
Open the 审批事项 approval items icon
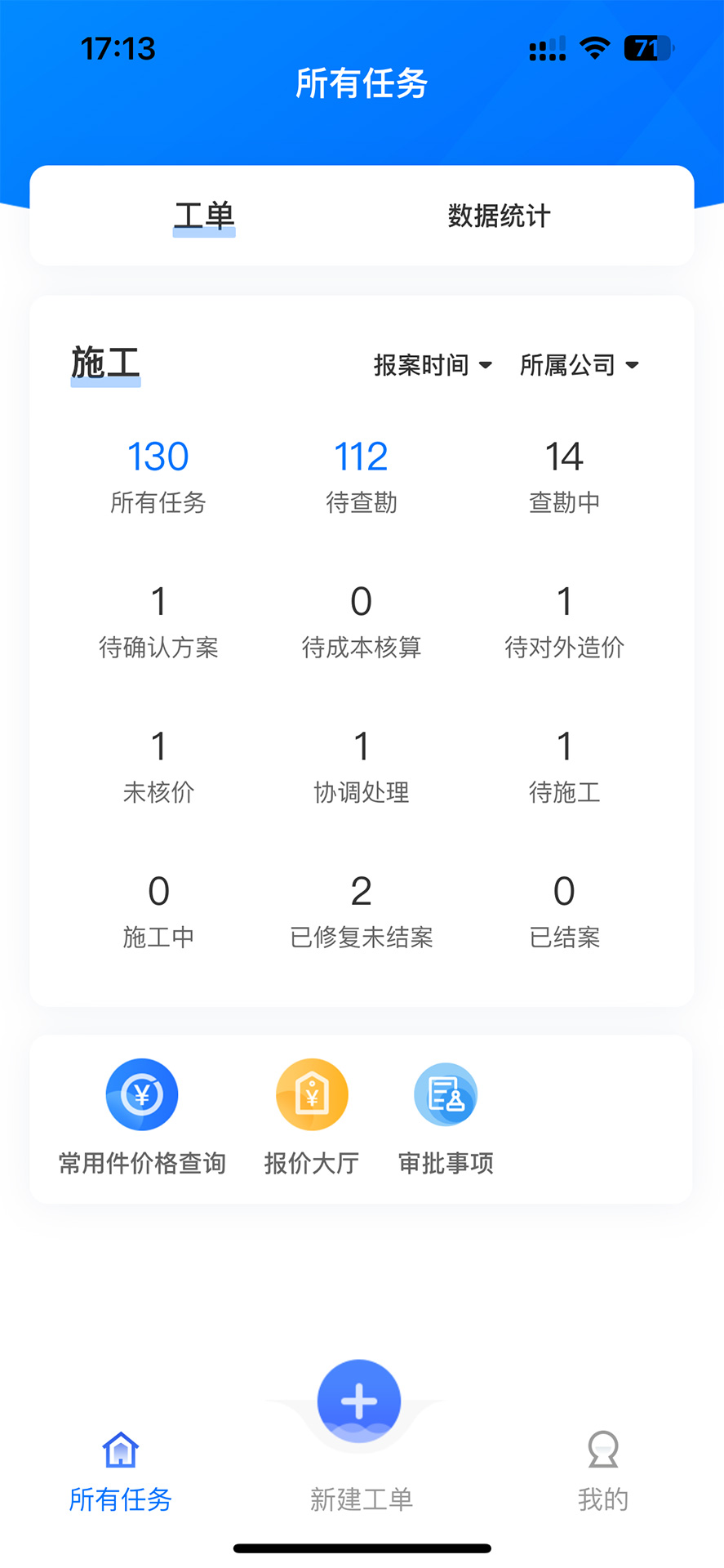pyautogui.click(x=446, y=1094)
